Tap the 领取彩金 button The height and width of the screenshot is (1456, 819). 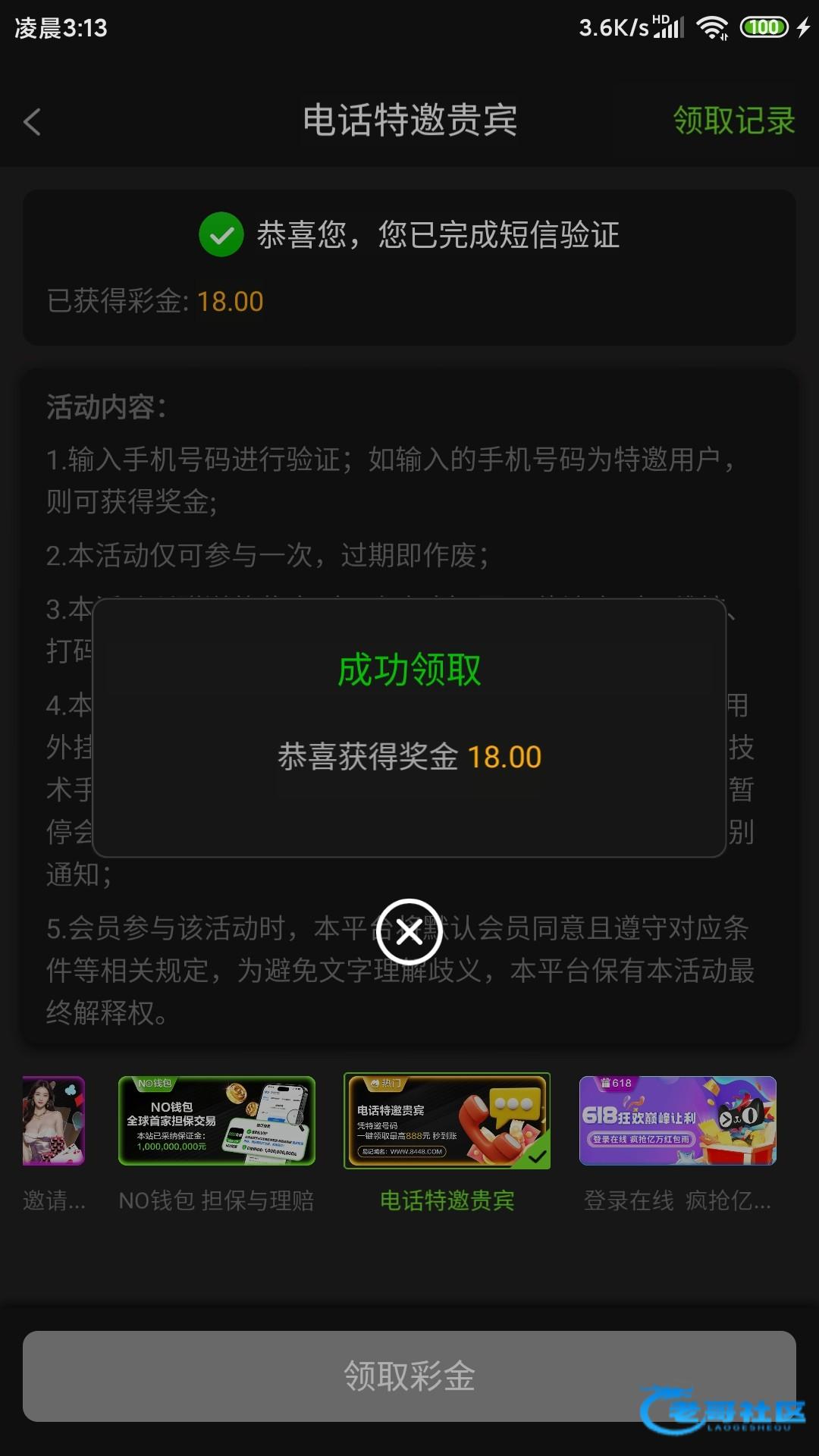coord(409,1376)
